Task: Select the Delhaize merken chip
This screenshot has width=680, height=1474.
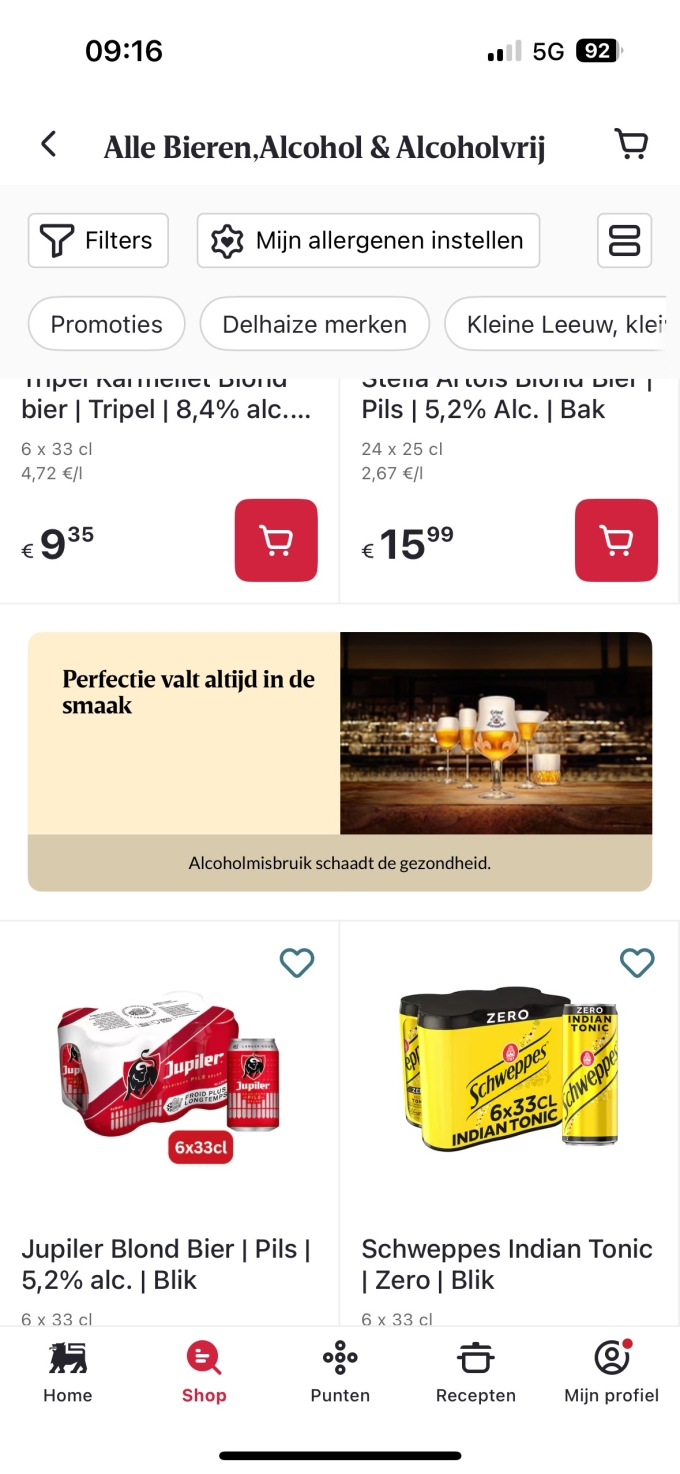Action: 314,324
